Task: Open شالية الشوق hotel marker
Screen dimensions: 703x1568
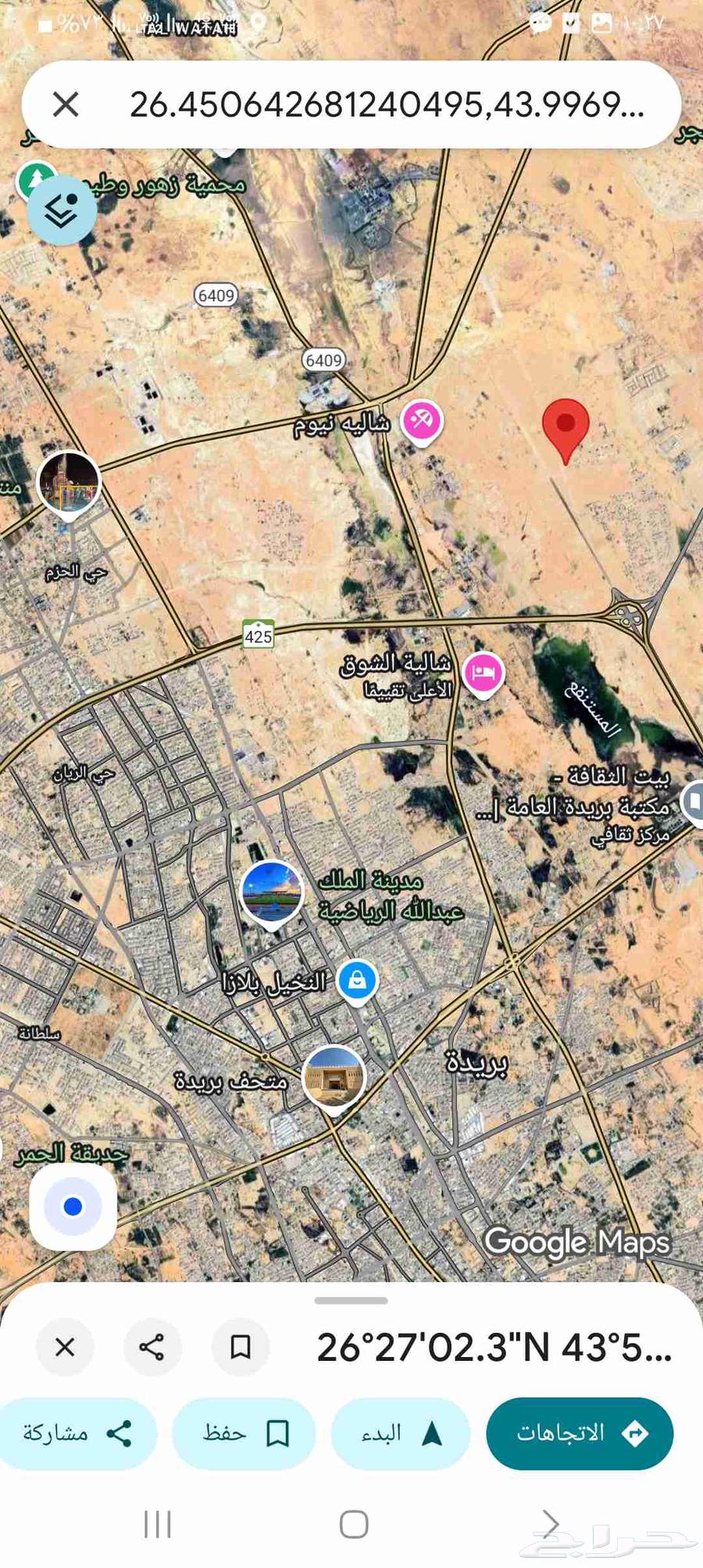Action: [483, 673]
